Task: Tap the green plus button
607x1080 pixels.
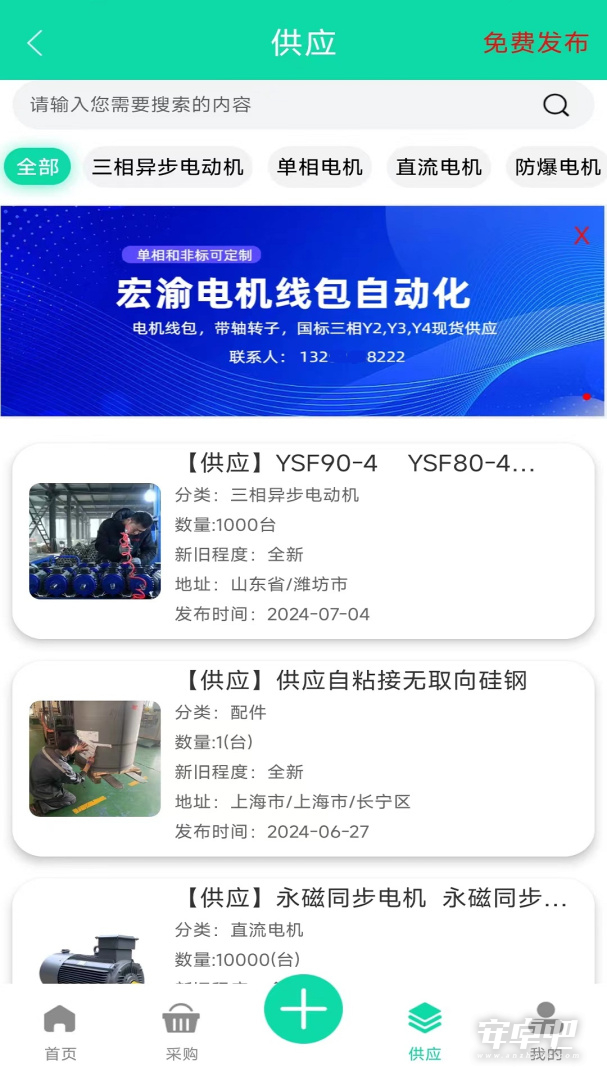Action: tap(303, 1008)
